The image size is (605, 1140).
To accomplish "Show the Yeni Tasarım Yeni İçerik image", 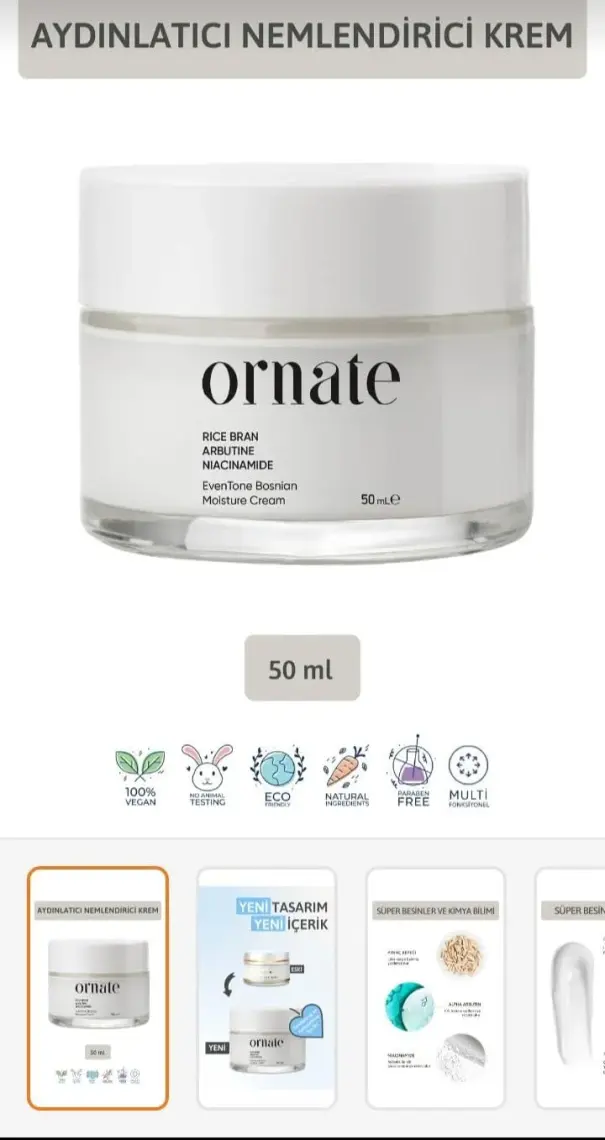I will 267,988.
